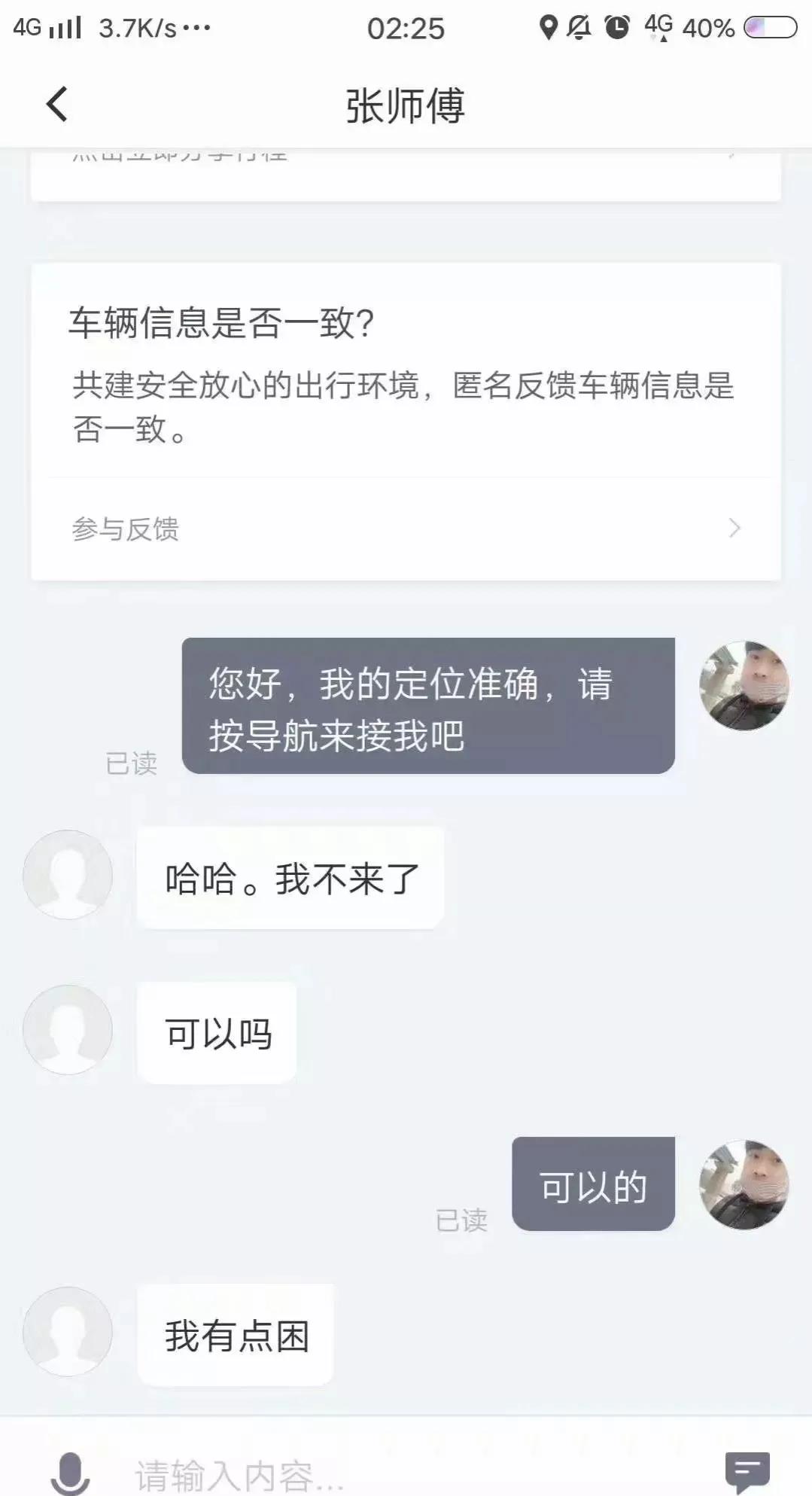Check the alarm clock status bar icon
The height and width of the screenshot is (1496, 812).
click(619, 27)
